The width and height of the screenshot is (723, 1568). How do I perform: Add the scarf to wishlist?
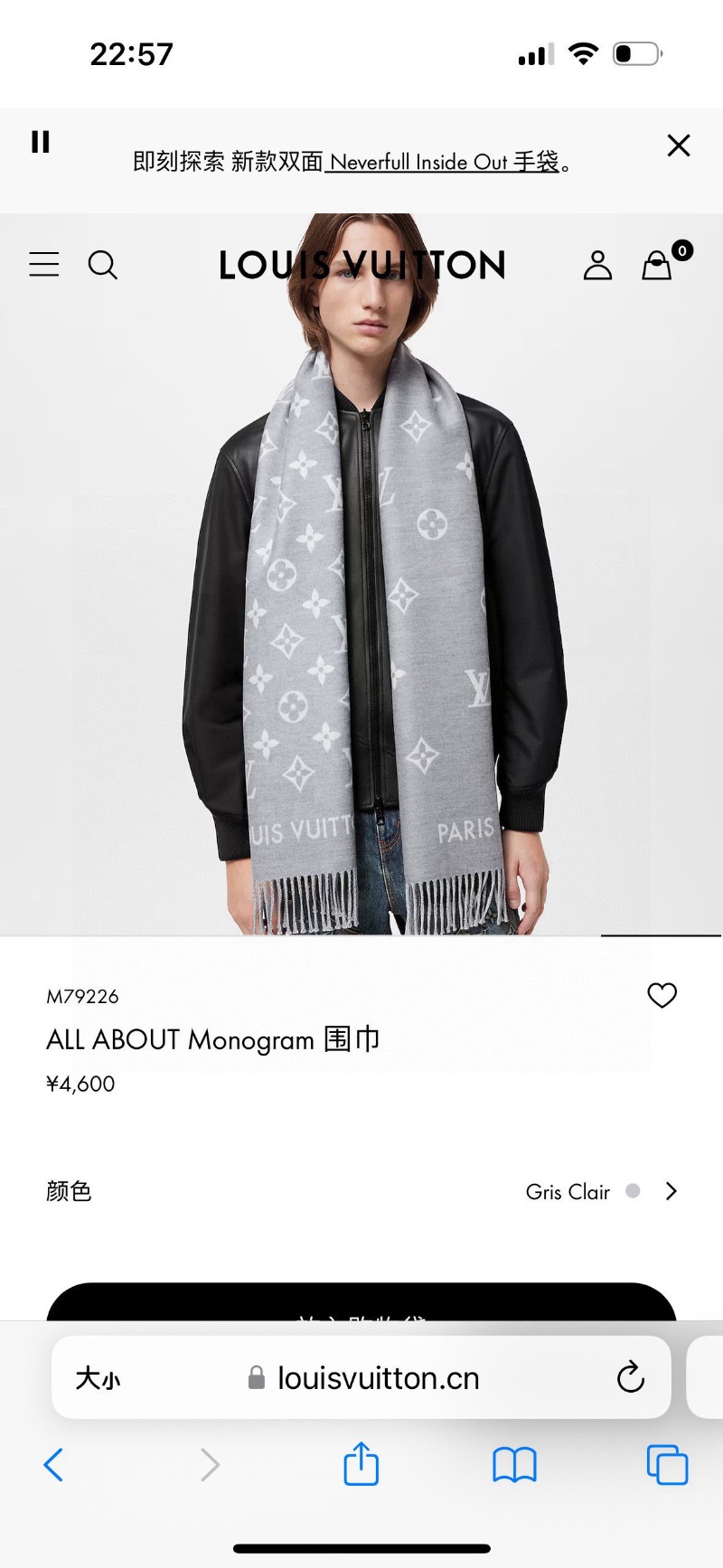pos(662,995)
